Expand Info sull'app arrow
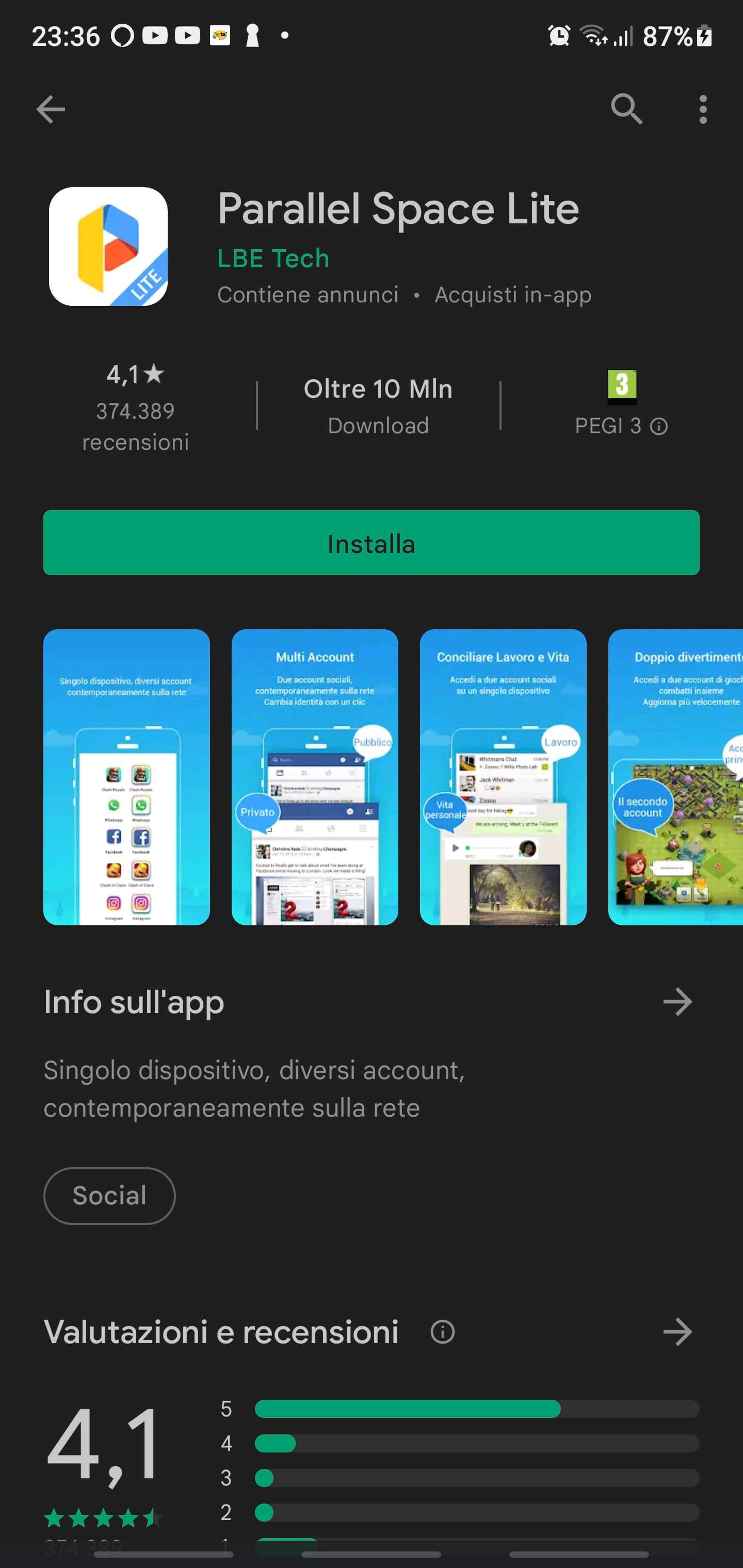The image size is (743, 1568). (x=677, y=1002)
